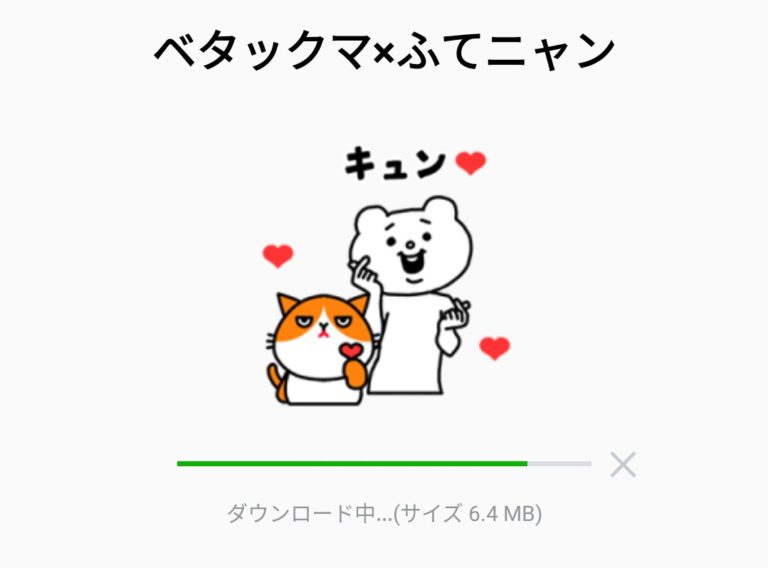768x568 pixels.
Task: Cancel the sticker download with the X
Action: 623,464
